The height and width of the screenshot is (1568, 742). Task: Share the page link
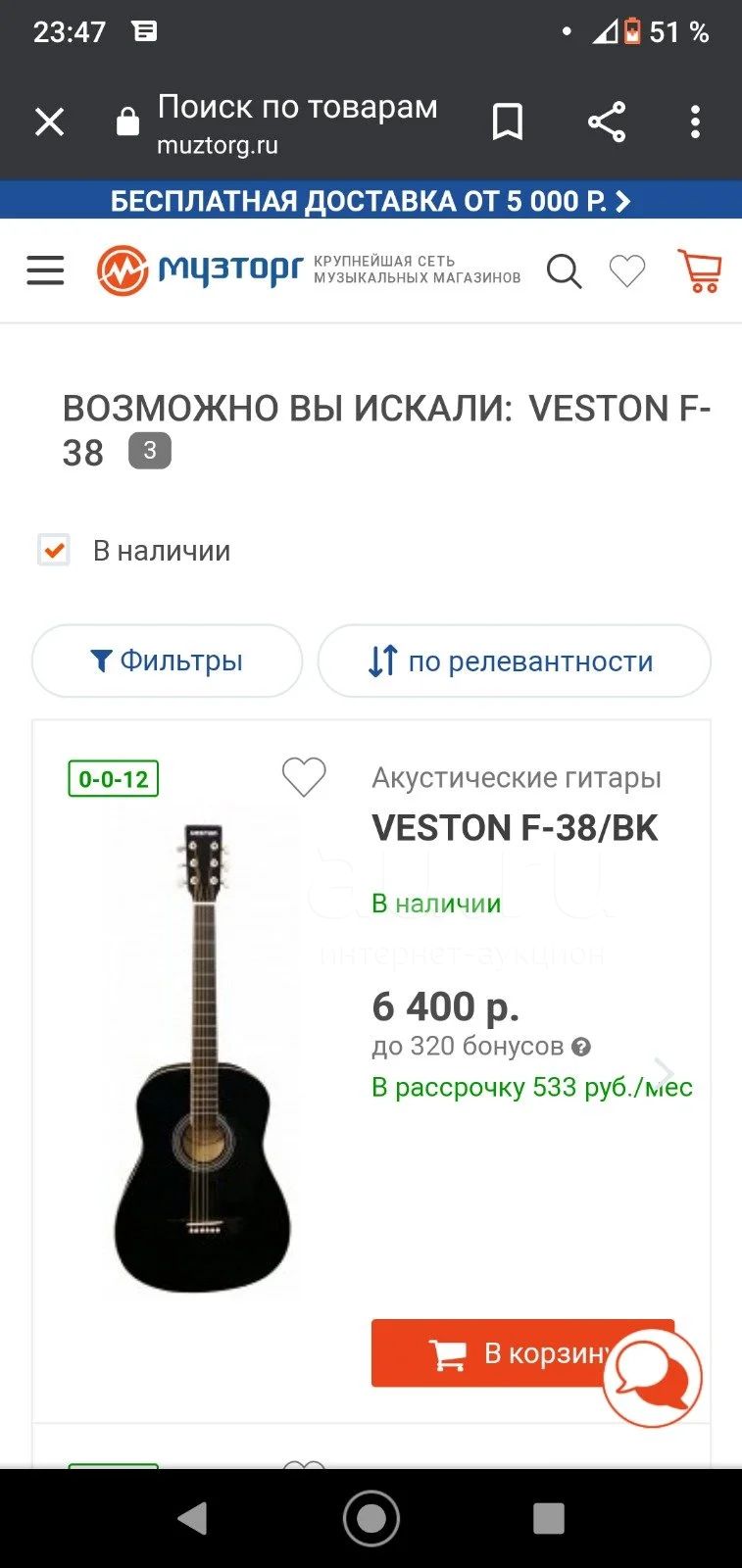(x=607, y=122)
